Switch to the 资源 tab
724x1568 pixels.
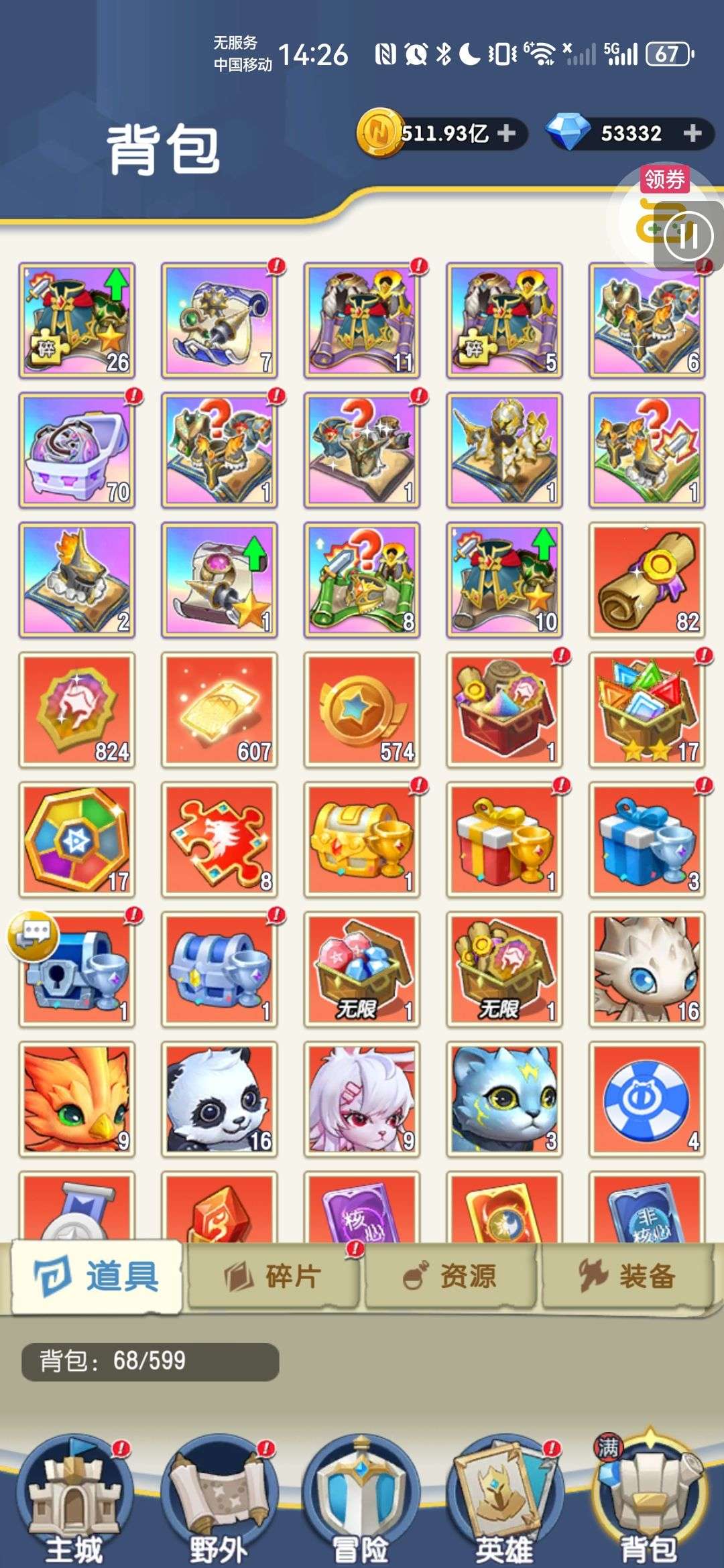(450, 1276)
